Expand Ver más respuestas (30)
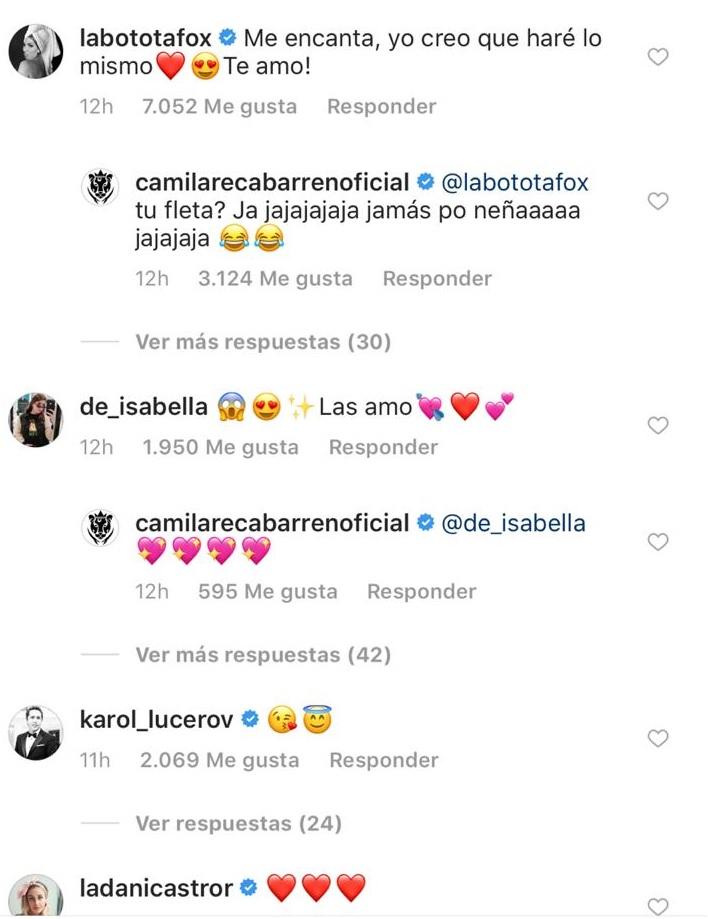This screenshot has height=919, width=708. pos(262,342)
